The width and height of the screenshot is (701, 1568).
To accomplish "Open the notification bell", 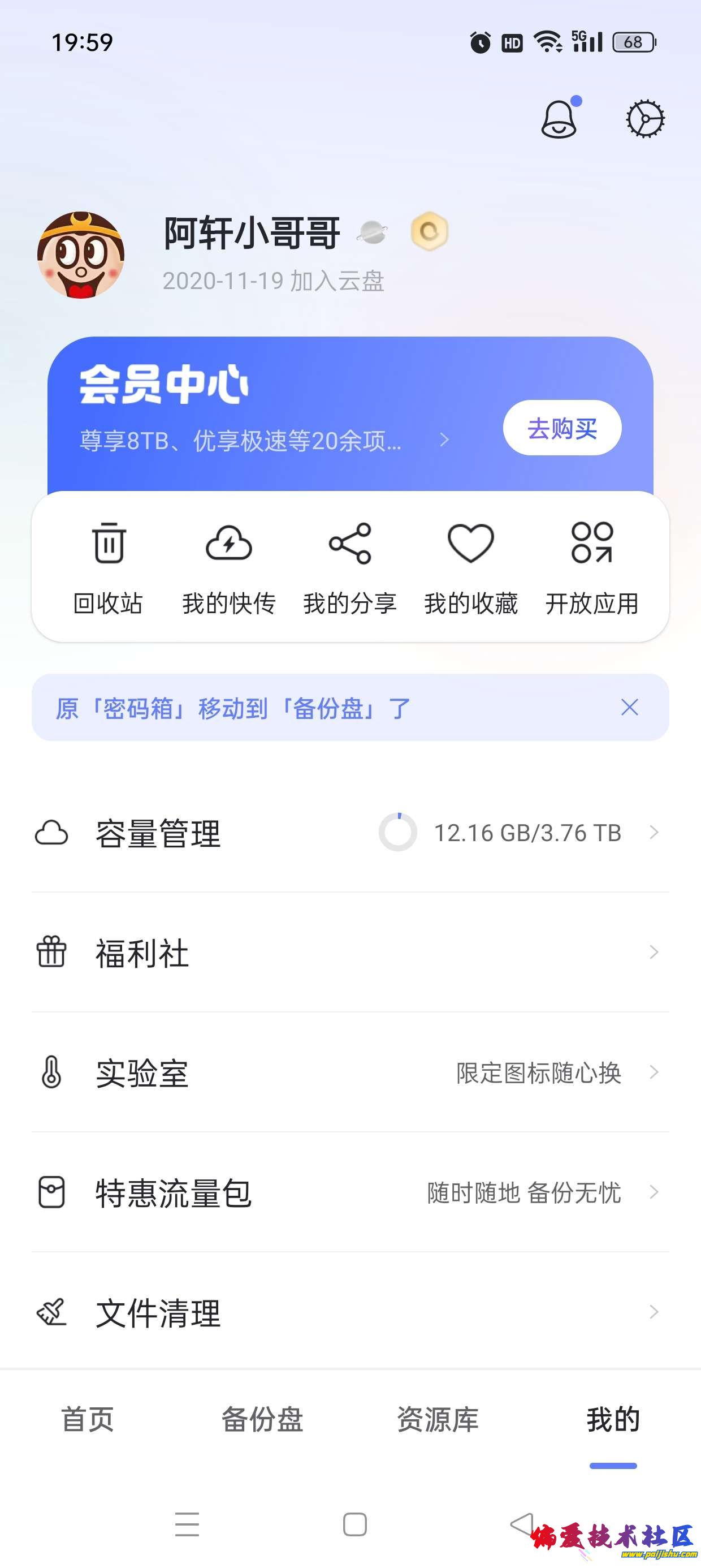I will pos(560,119).
